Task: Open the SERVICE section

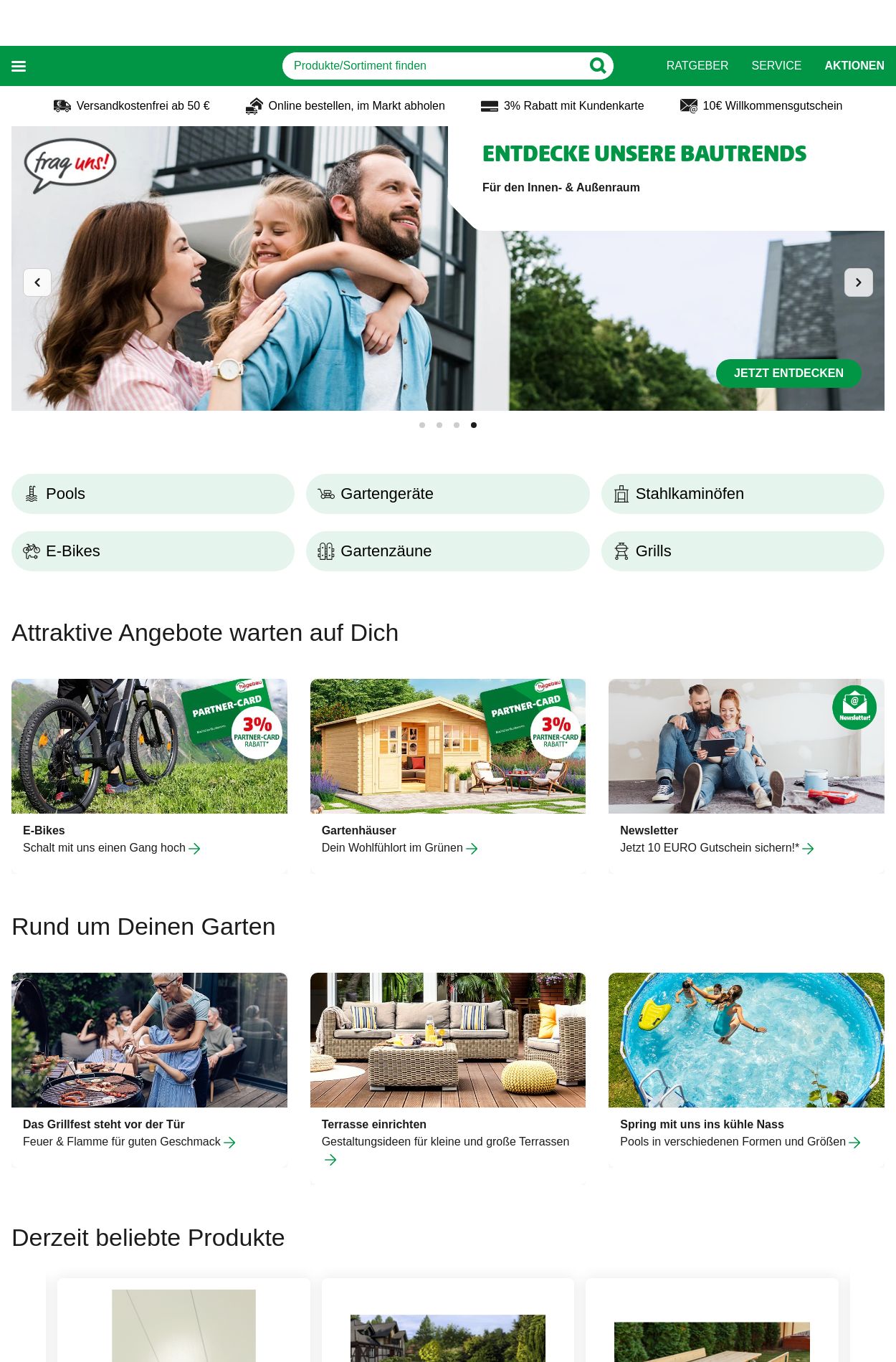Action: [x=776, y=66]
